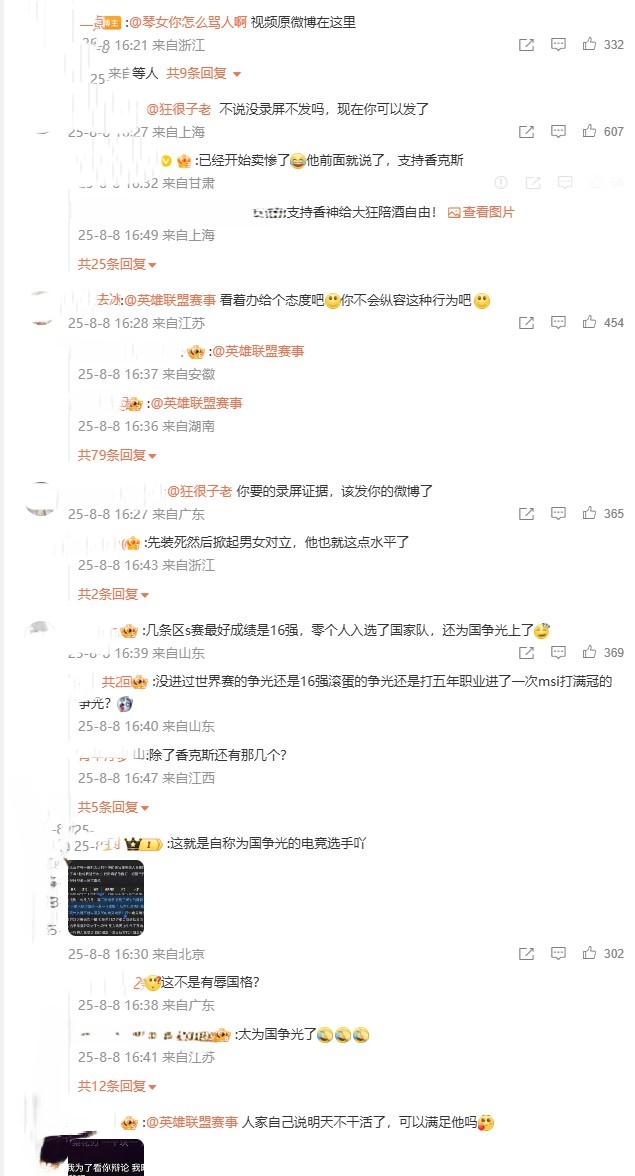Expand 共9条回复 replies
This screenshot has width=635, height=1176.
tap(203, 73)
